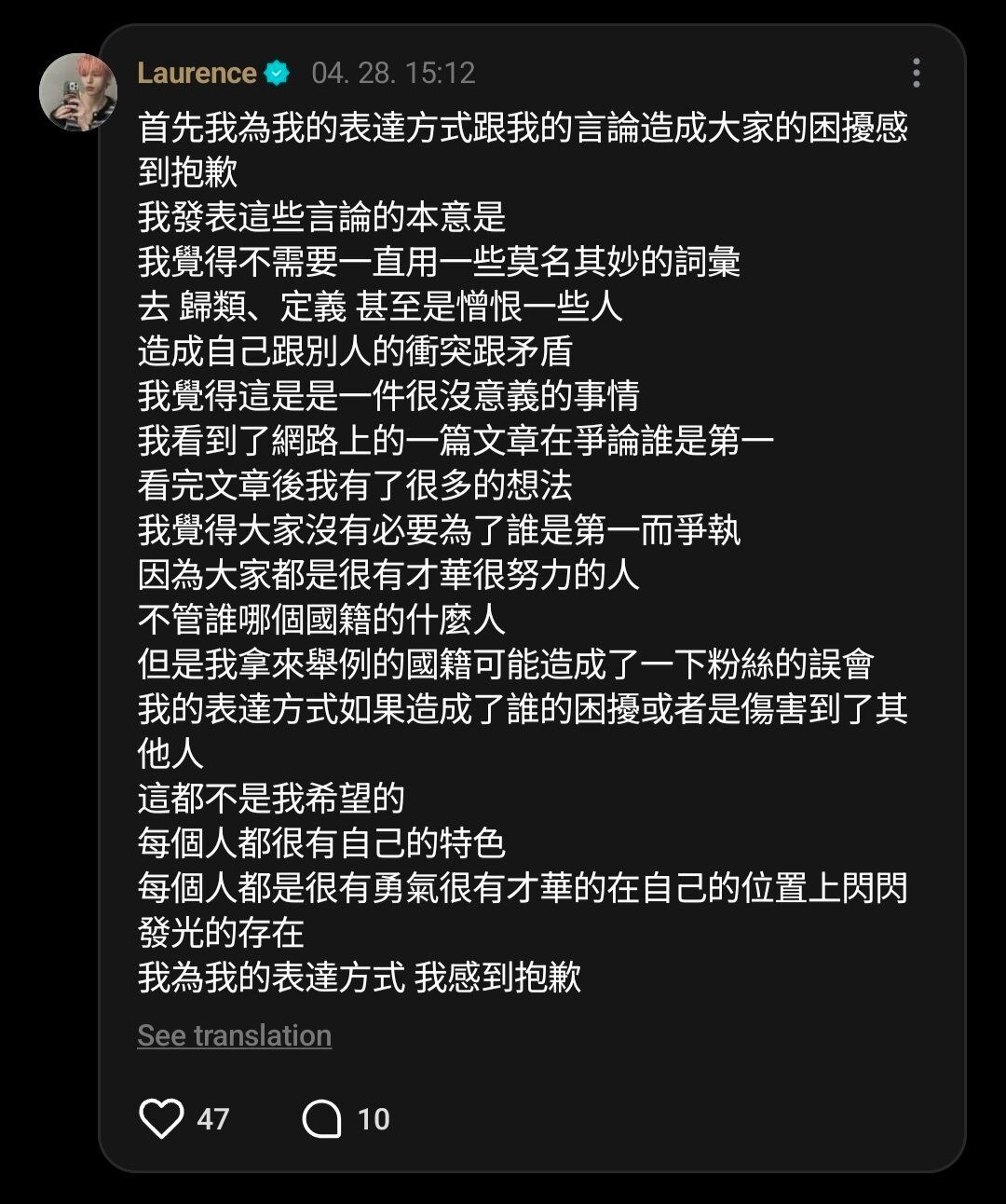1006x1204 pixels.
Task: Like Laurence's post with the heart icon
Action: coord(162,1118)
